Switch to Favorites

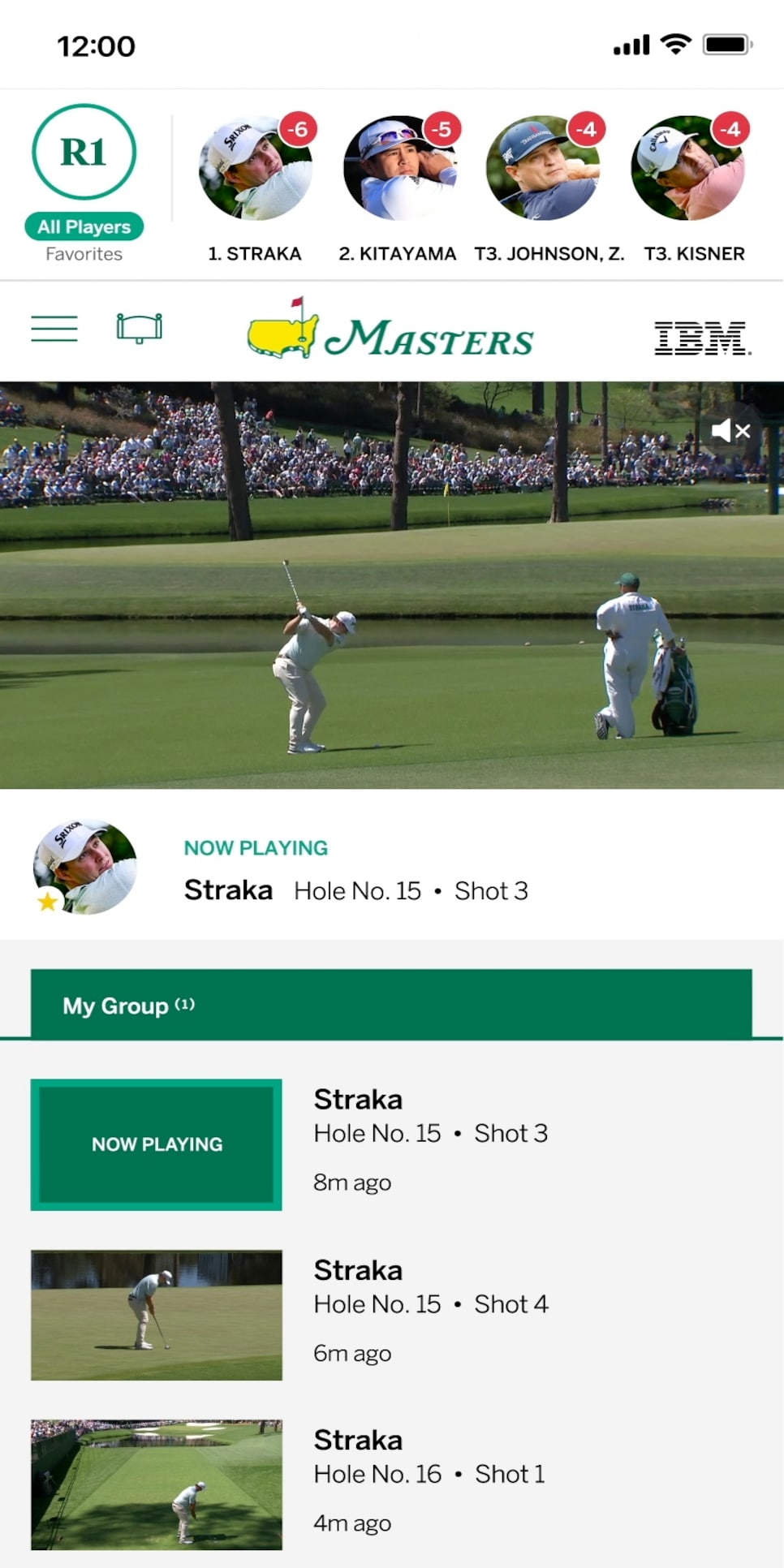(84, 254)
